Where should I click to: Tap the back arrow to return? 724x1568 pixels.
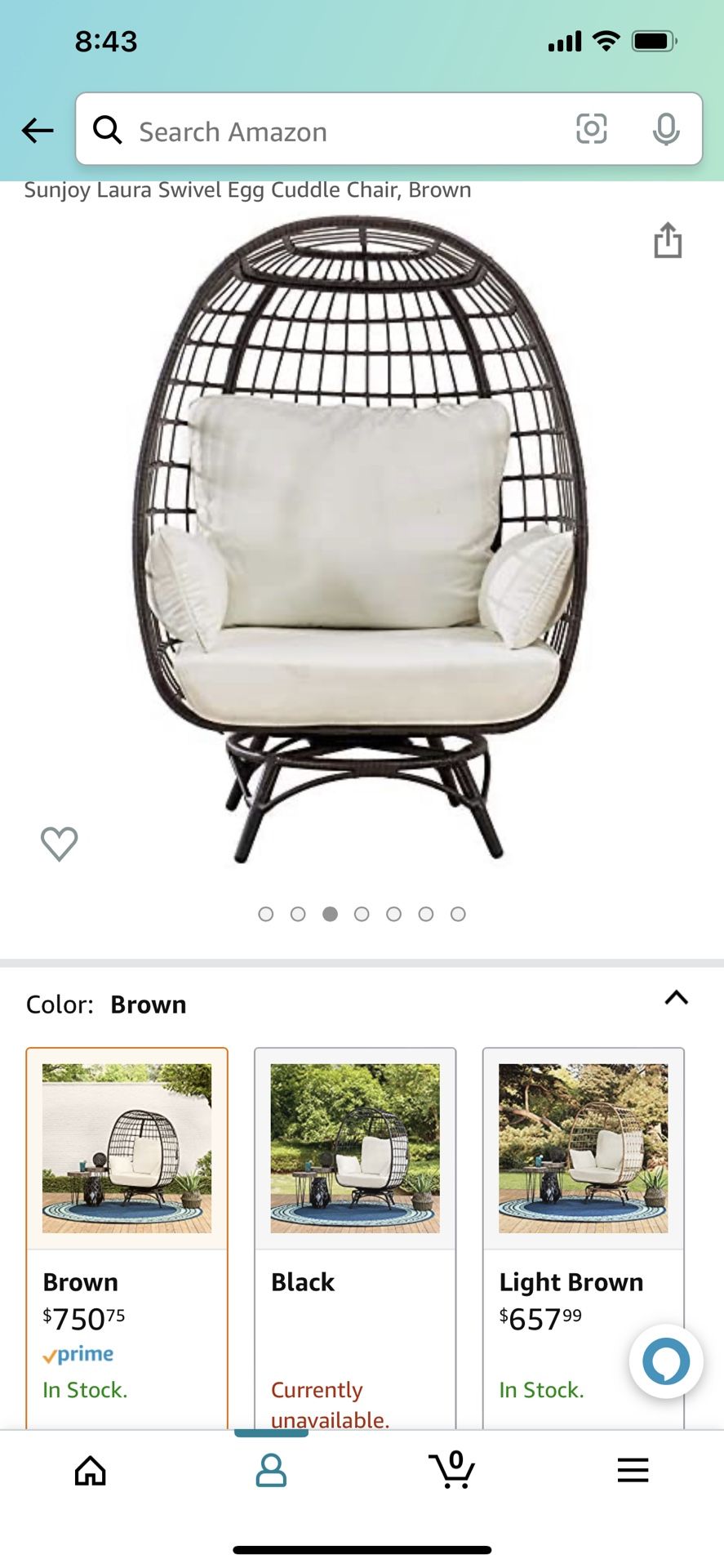coord(38,130)
